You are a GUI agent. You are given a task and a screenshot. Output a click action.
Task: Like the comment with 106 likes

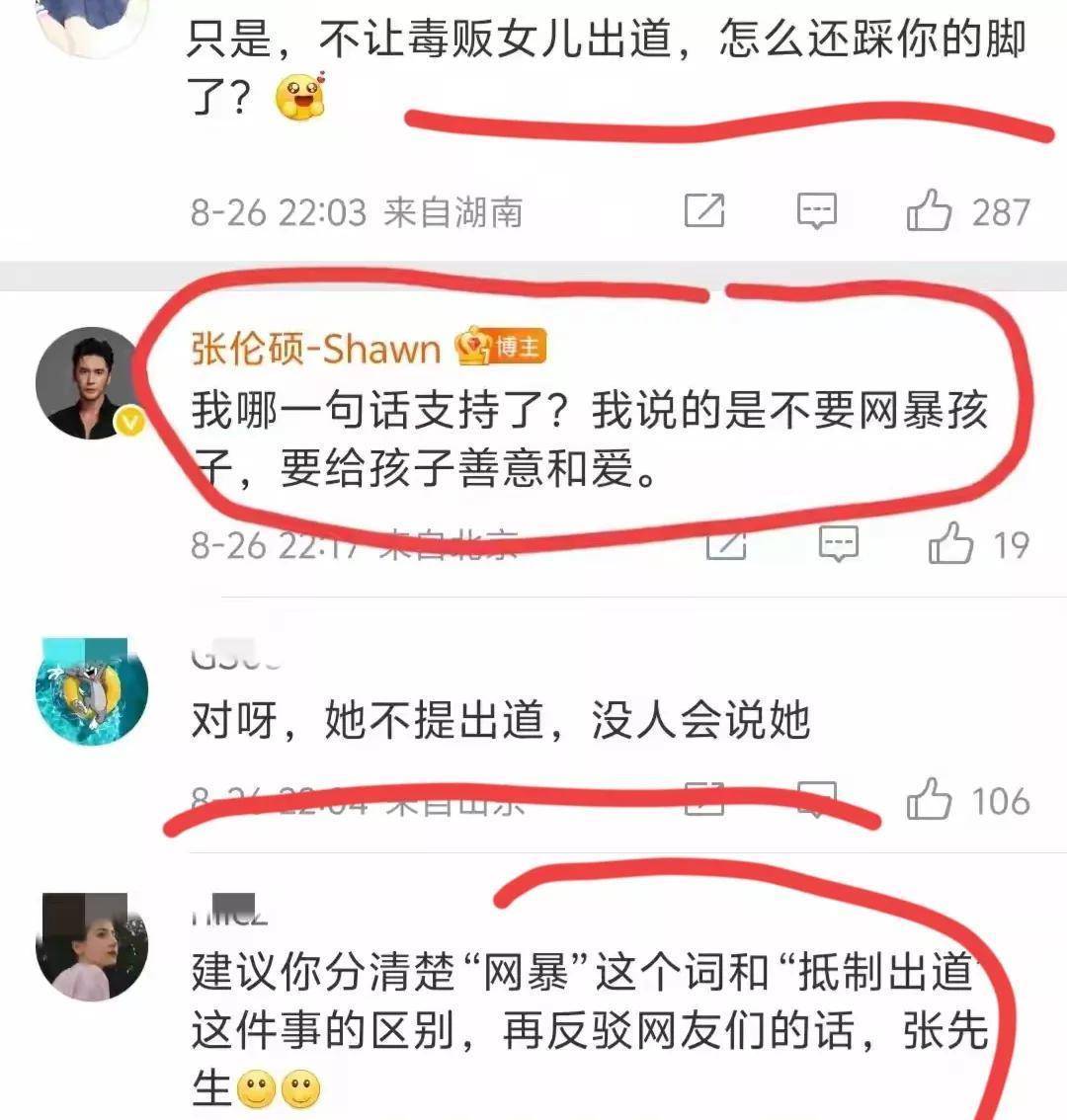point(929,800)
